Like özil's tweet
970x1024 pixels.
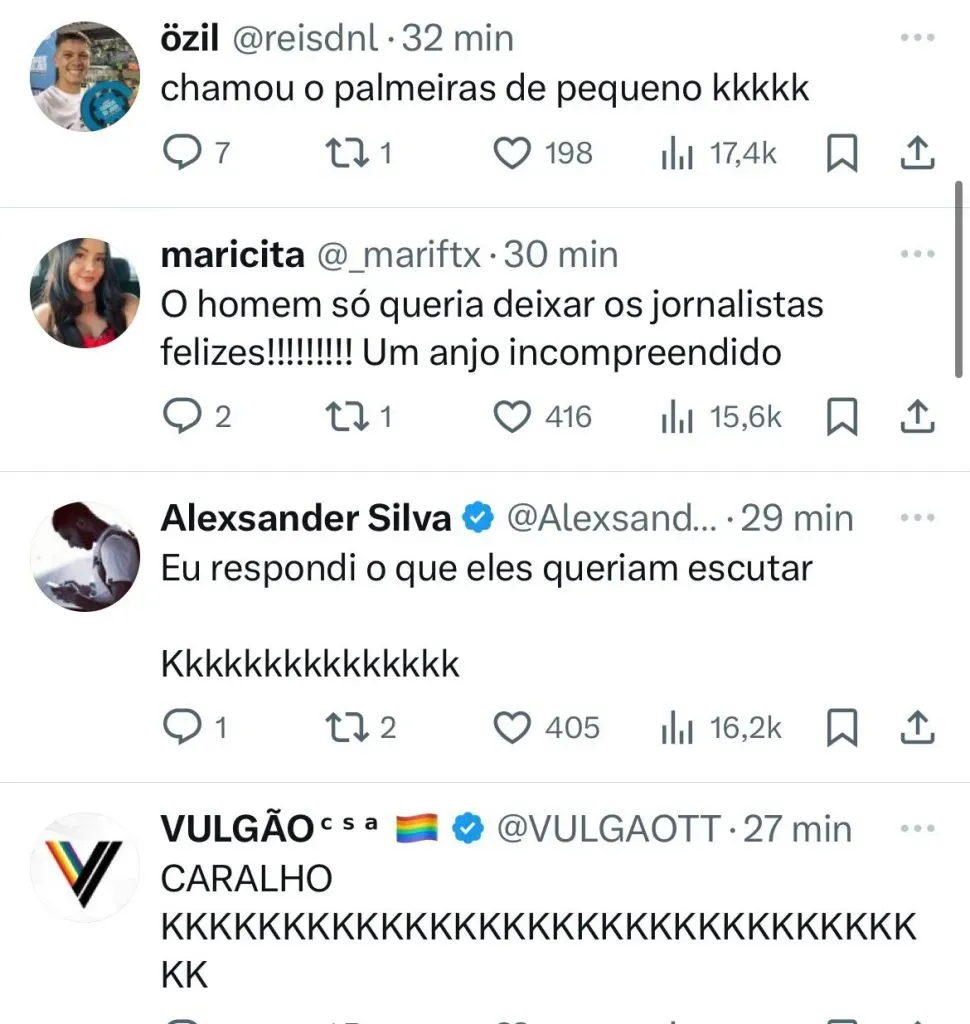click(x=513, y=153)
